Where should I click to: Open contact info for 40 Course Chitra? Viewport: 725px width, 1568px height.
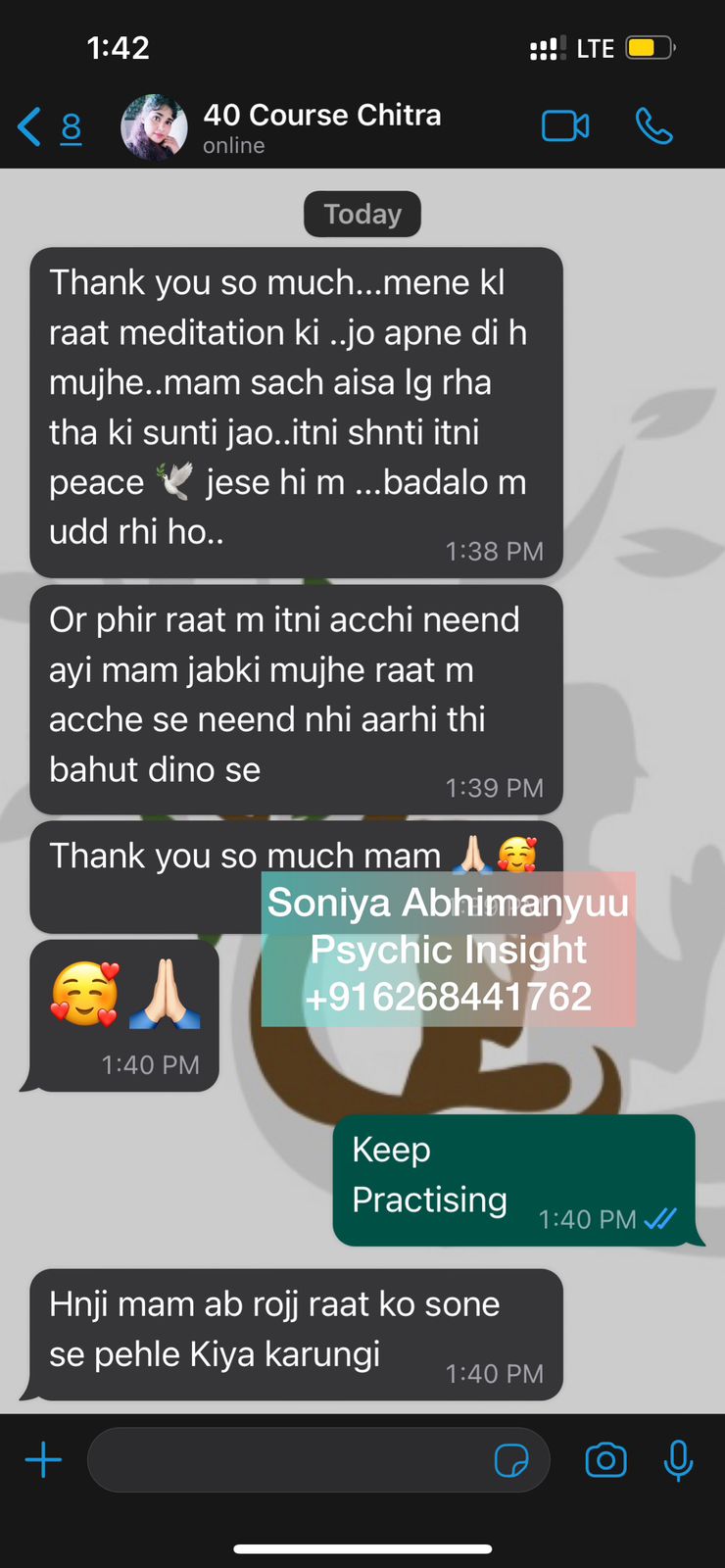[x=321, y=127]
